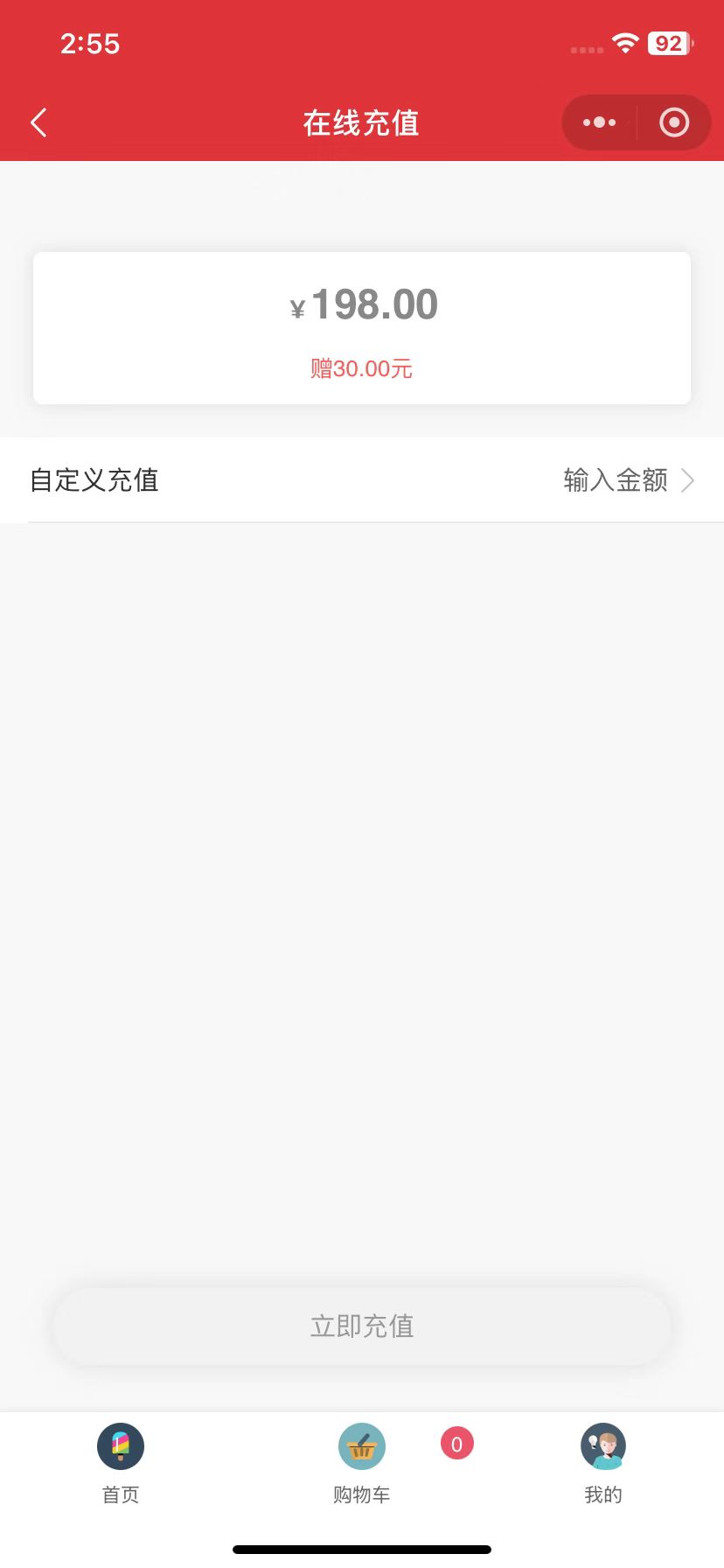Open the mini program more options menu
This screenshot has width=724, height=1568.
point(599,122)
